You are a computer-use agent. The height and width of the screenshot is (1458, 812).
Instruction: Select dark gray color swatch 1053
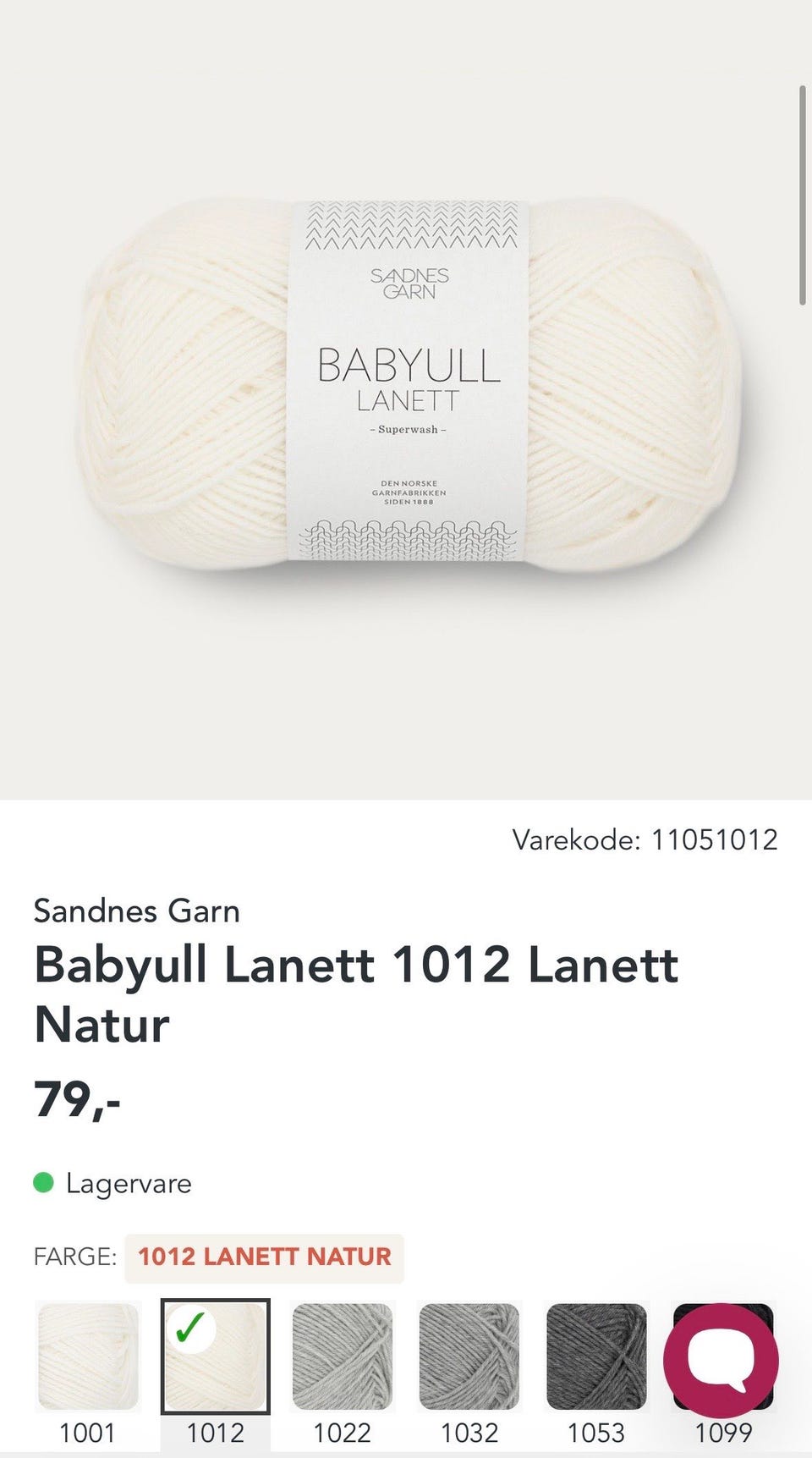point(595,1354)
